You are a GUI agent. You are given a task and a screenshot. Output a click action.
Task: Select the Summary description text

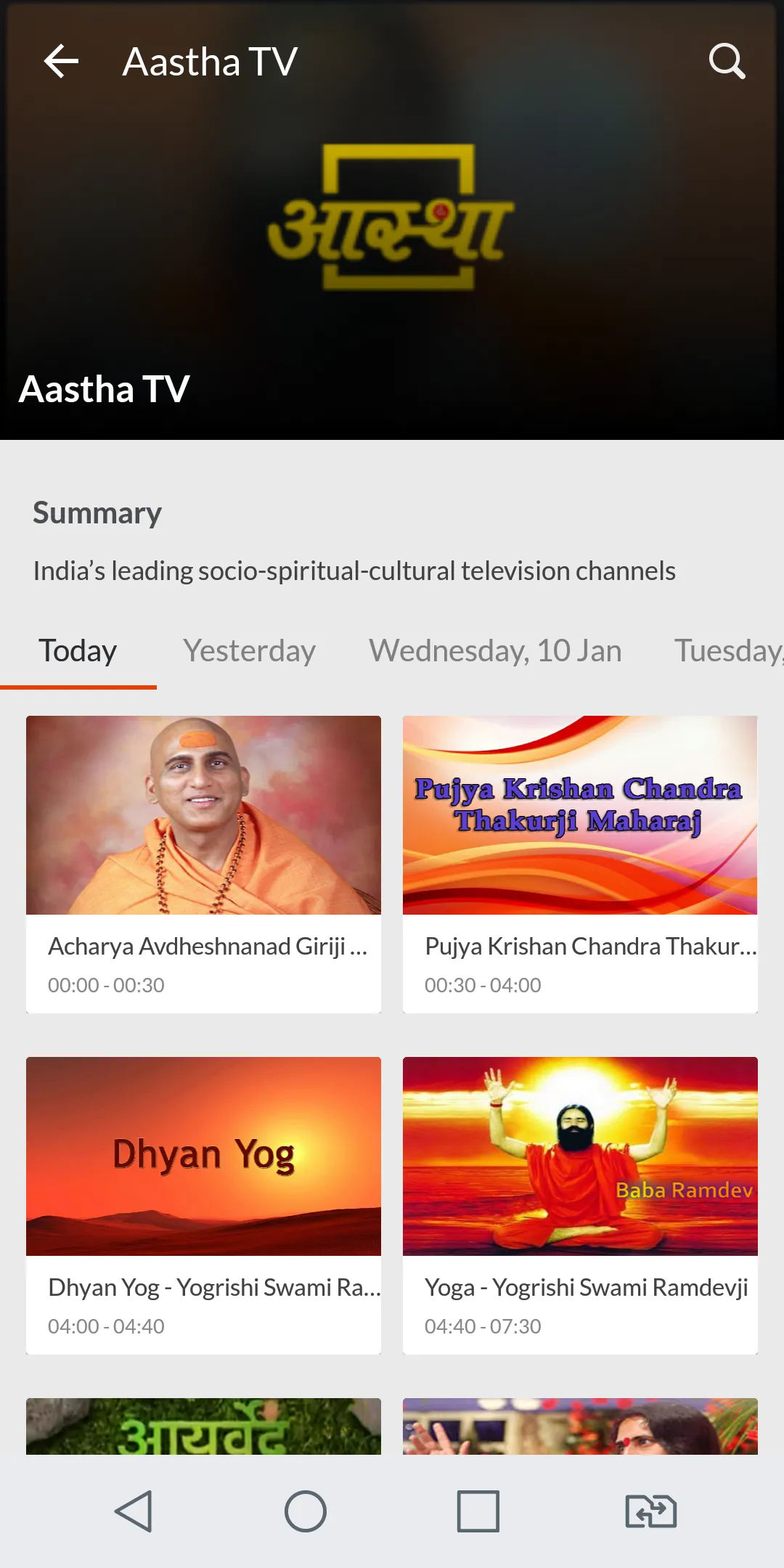(x=354, y=571)
